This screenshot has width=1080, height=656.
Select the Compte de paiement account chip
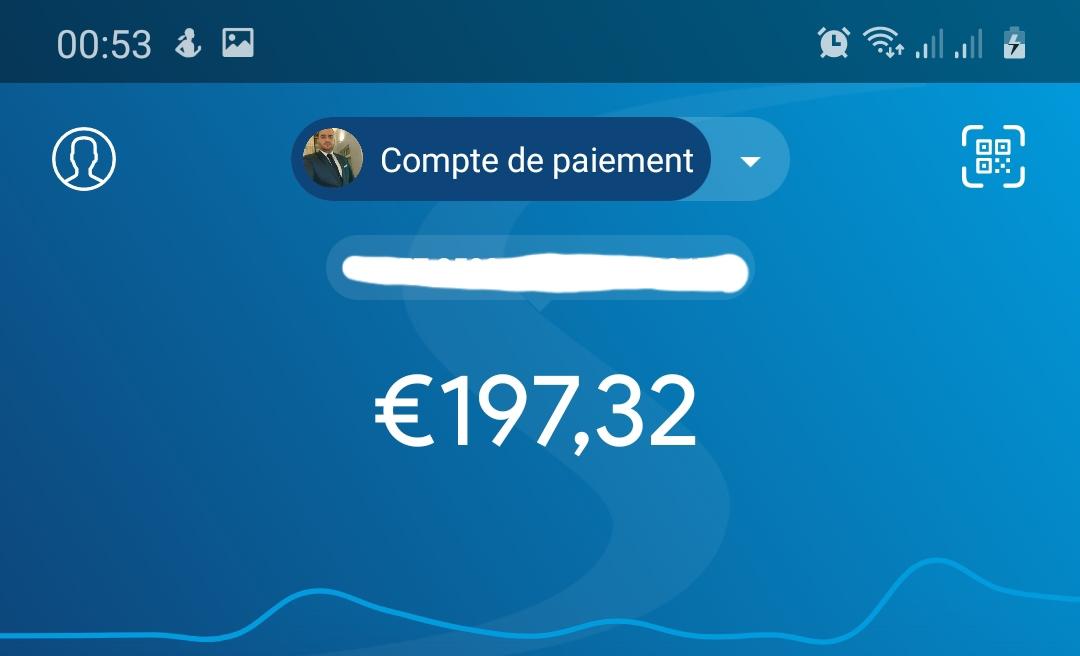502,160
